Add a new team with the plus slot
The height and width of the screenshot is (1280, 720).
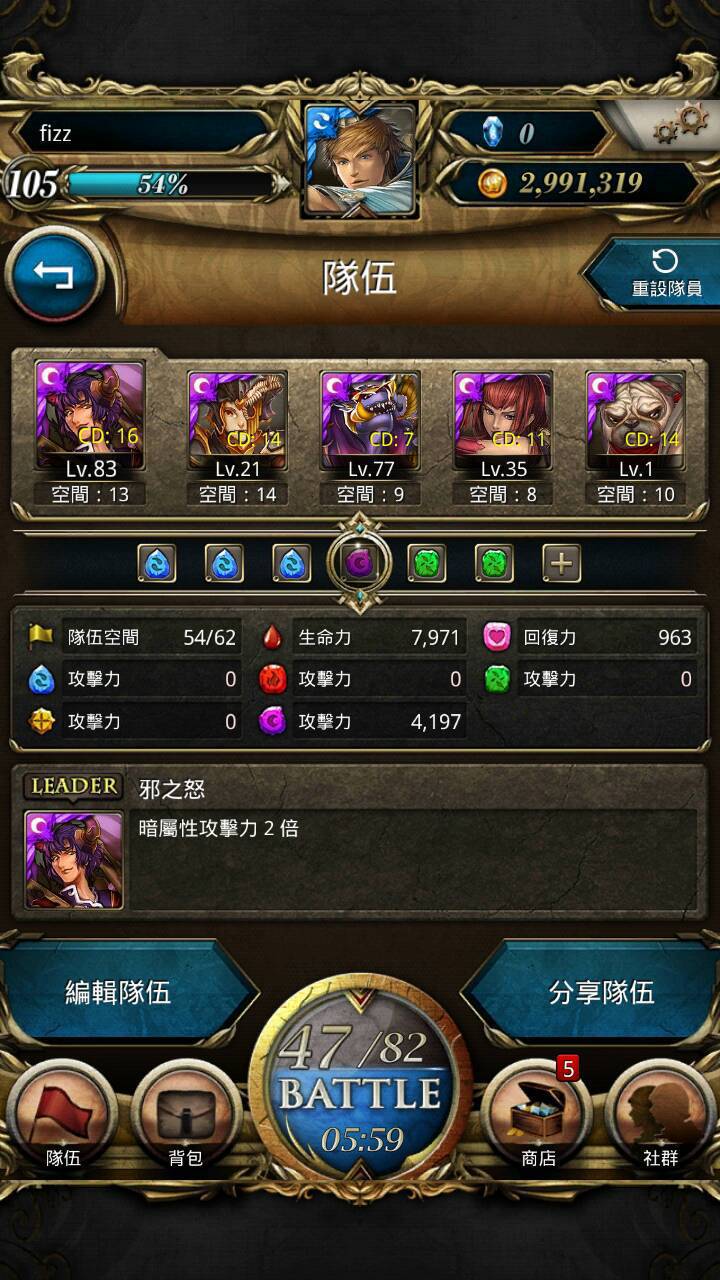[562, 564]
